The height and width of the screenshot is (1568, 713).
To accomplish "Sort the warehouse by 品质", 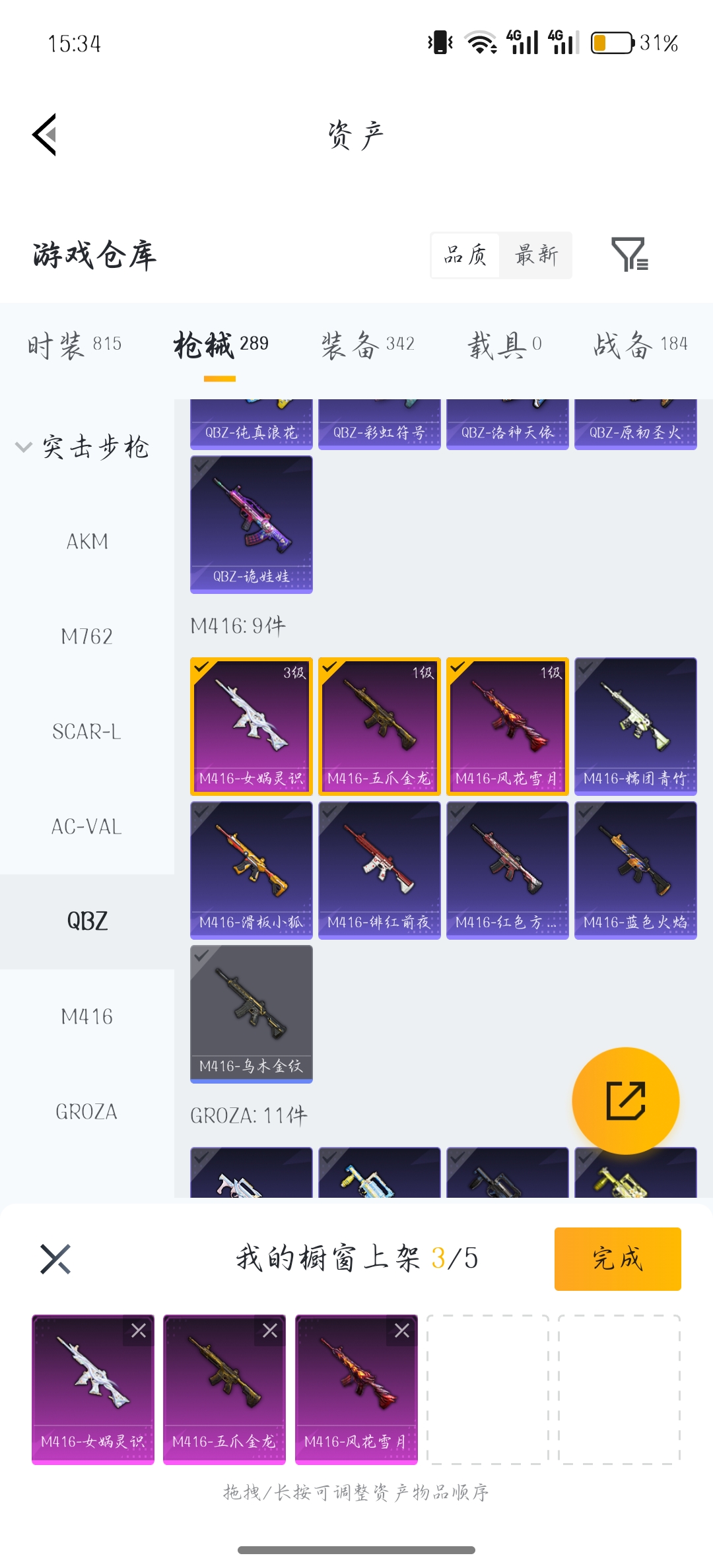I will pos(465,255).
